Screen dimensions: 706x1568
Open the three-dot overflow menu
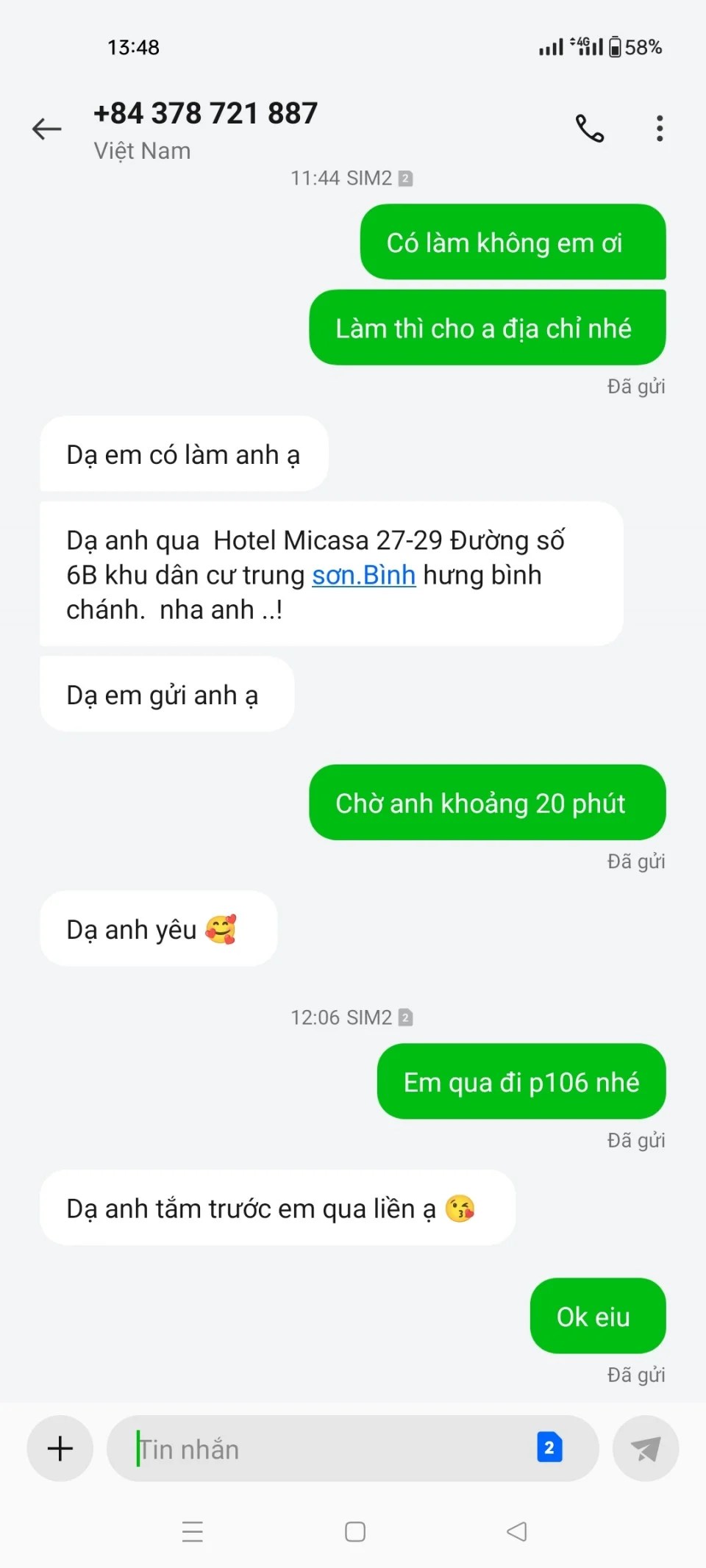point(660,129)
